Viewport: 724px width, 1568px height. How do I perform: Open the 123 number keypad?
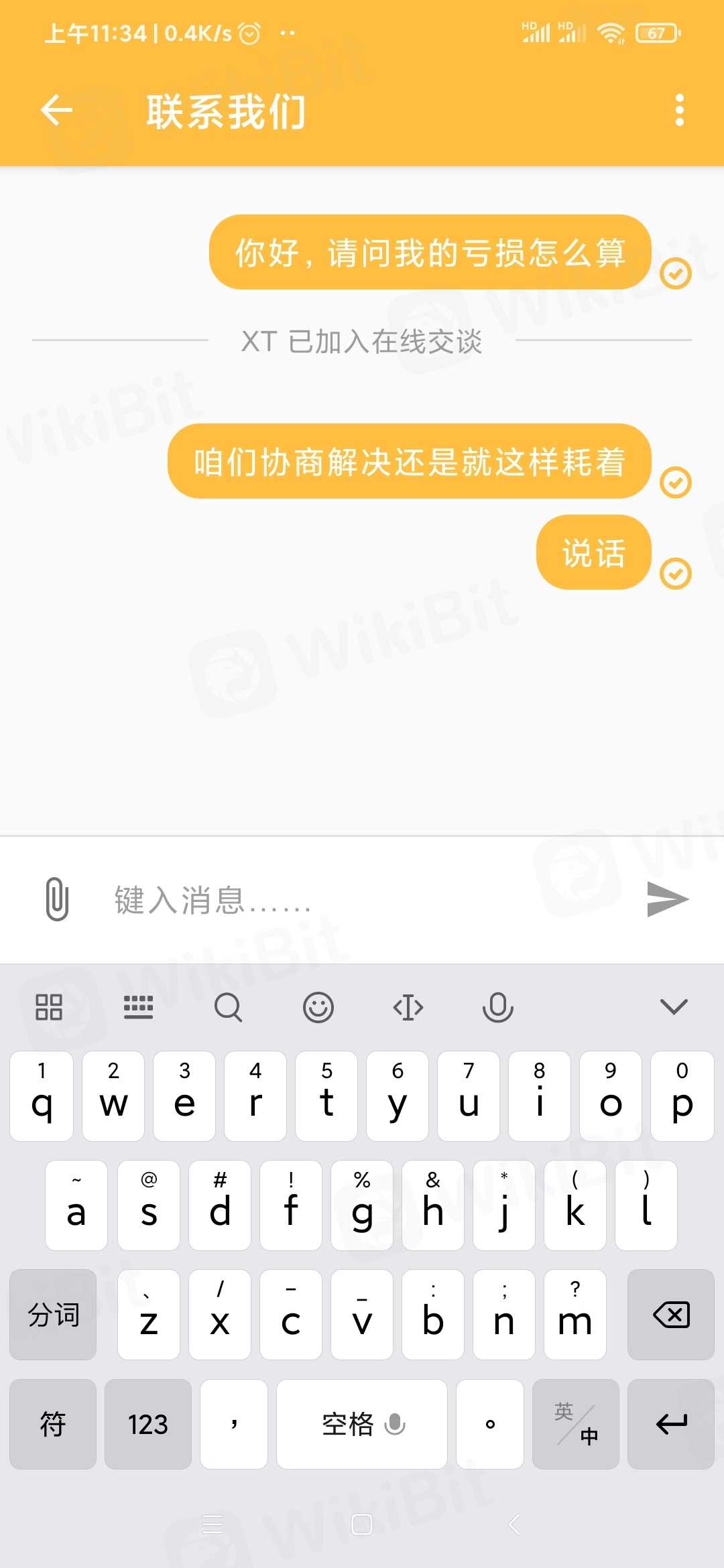tap(147, 1424)
